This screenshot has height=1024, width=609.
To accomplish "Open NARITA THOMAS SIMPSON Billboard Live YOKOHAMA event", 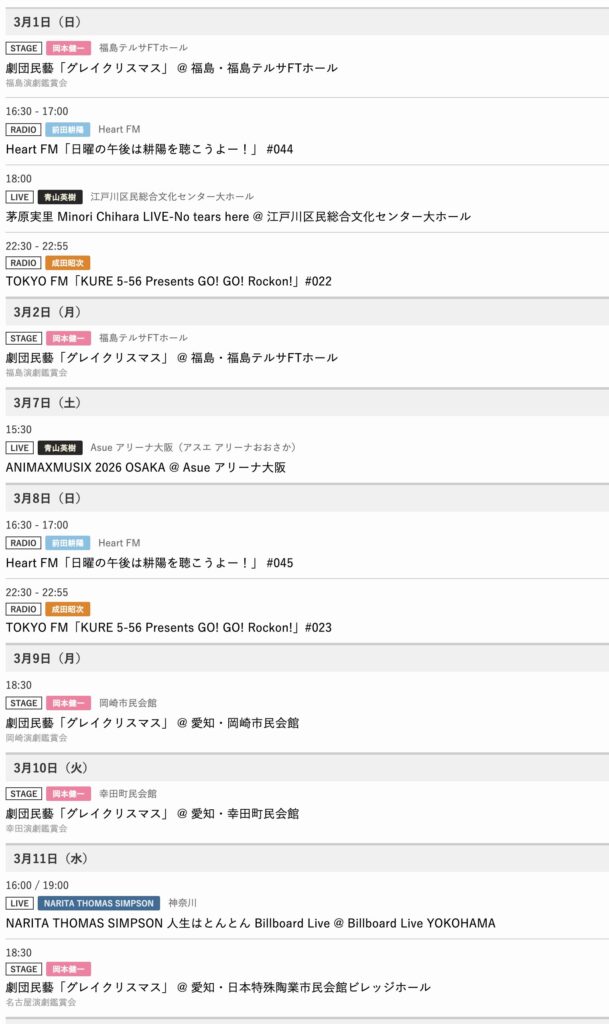I will (x=250, y=923).
